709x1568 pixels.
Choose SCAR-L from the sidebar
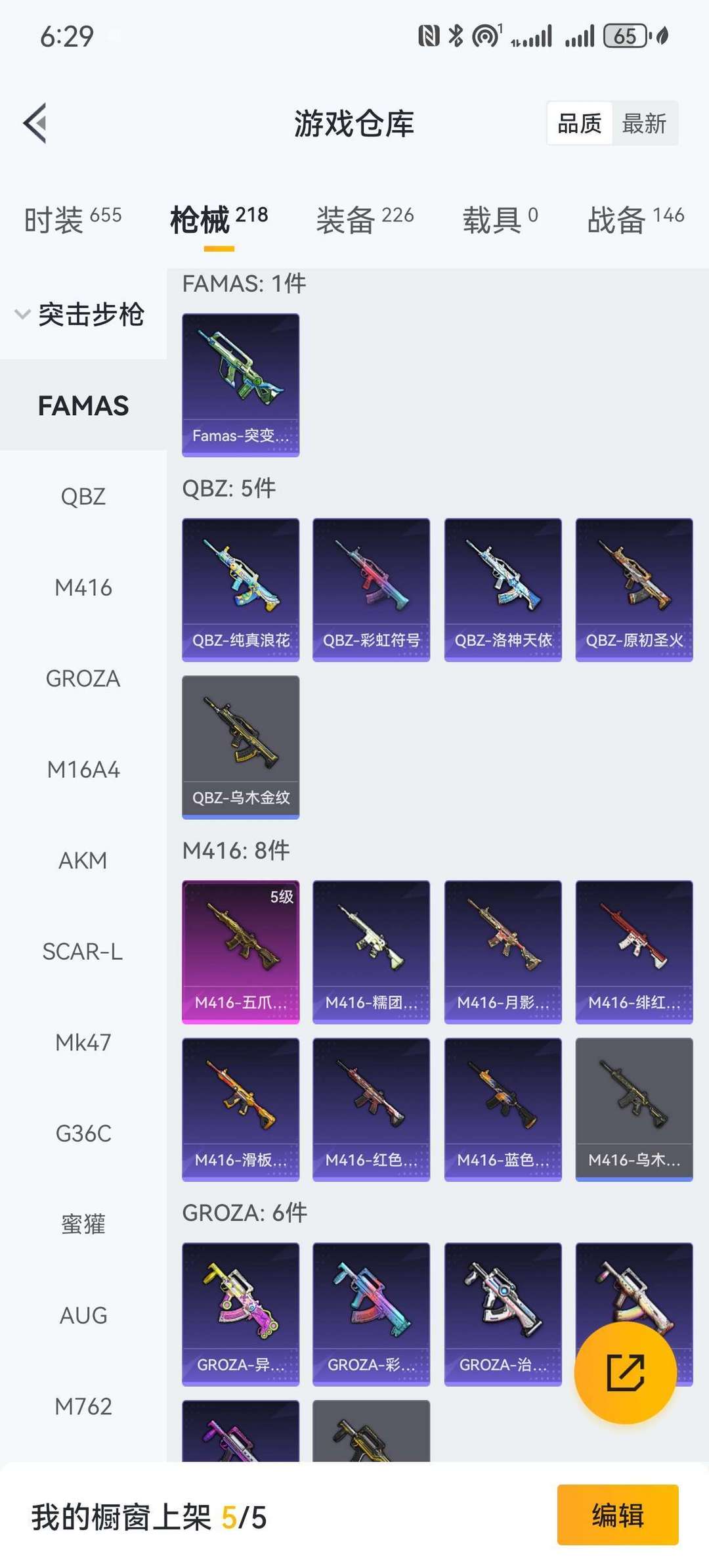pyautogui.click(x=83, y=951)
